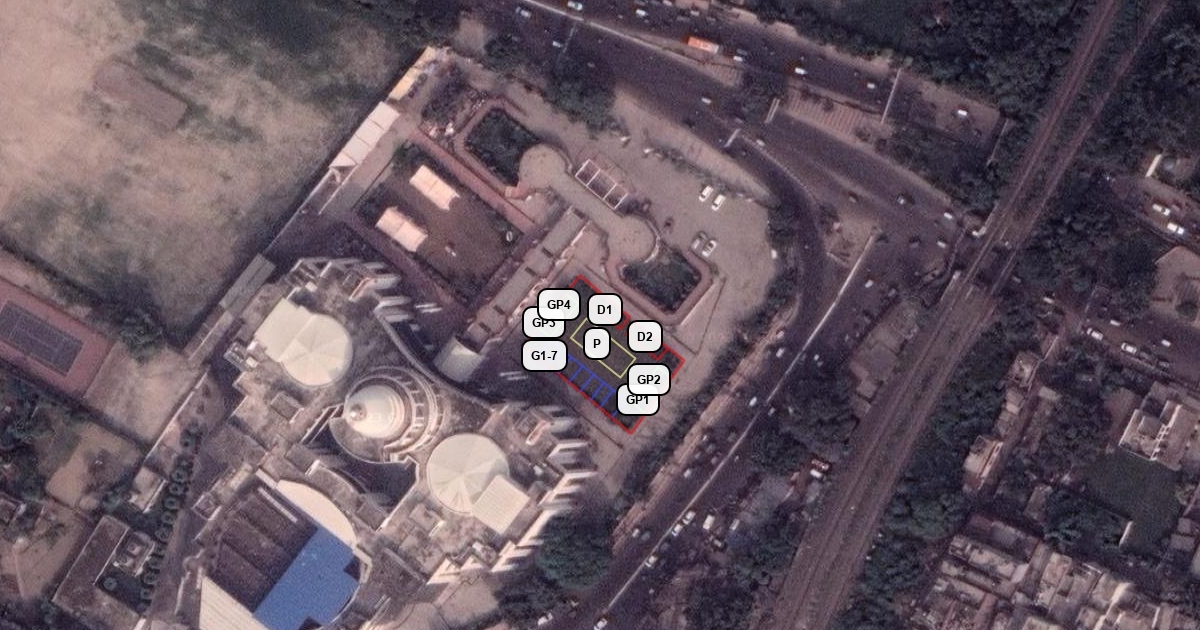The image size is (1200, 630).
Task: Open the D1 marker
Action: click(604, 310)
